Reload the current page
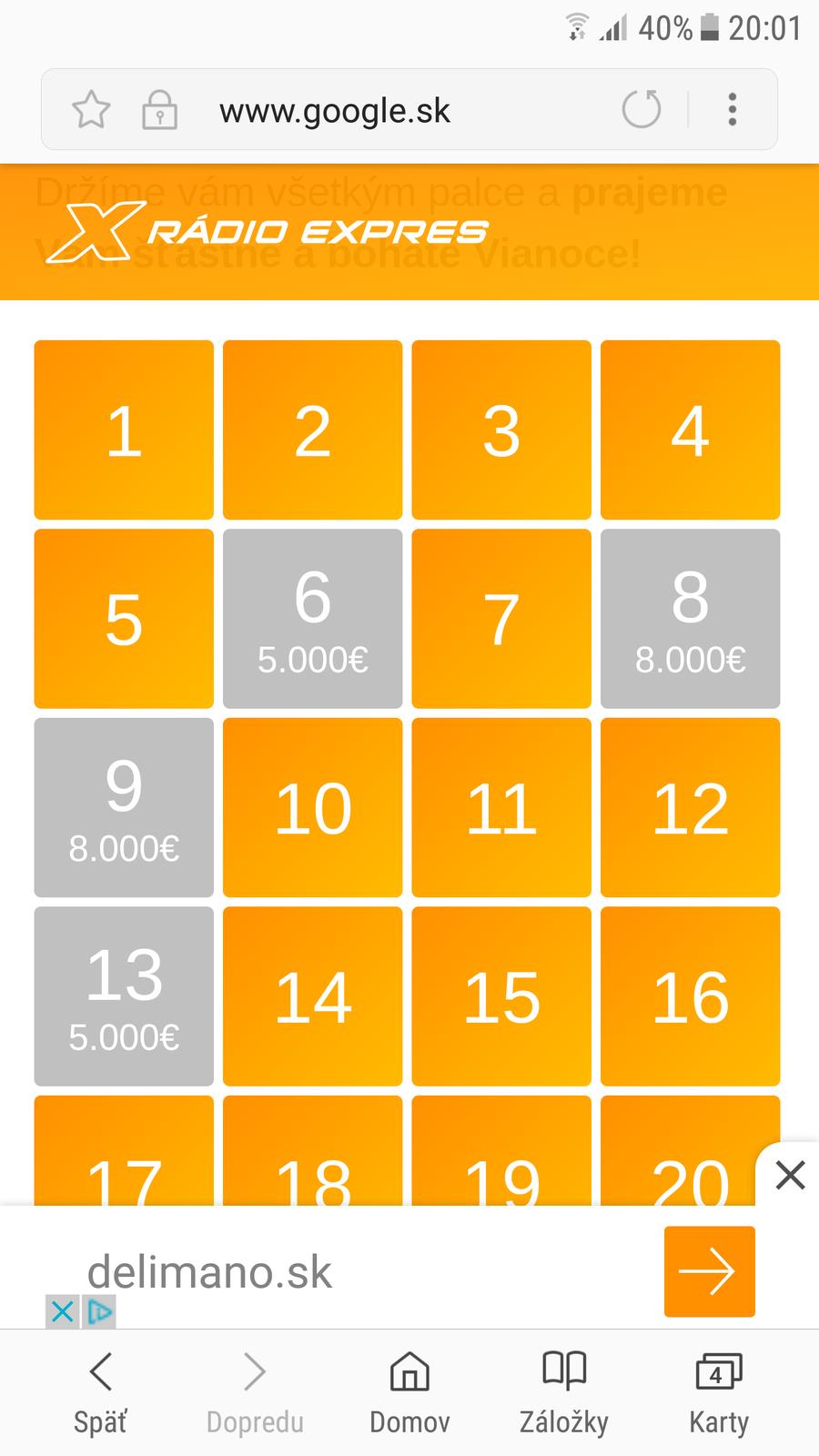This screenshot has height=1456, width=819. [x=641, y=110]
